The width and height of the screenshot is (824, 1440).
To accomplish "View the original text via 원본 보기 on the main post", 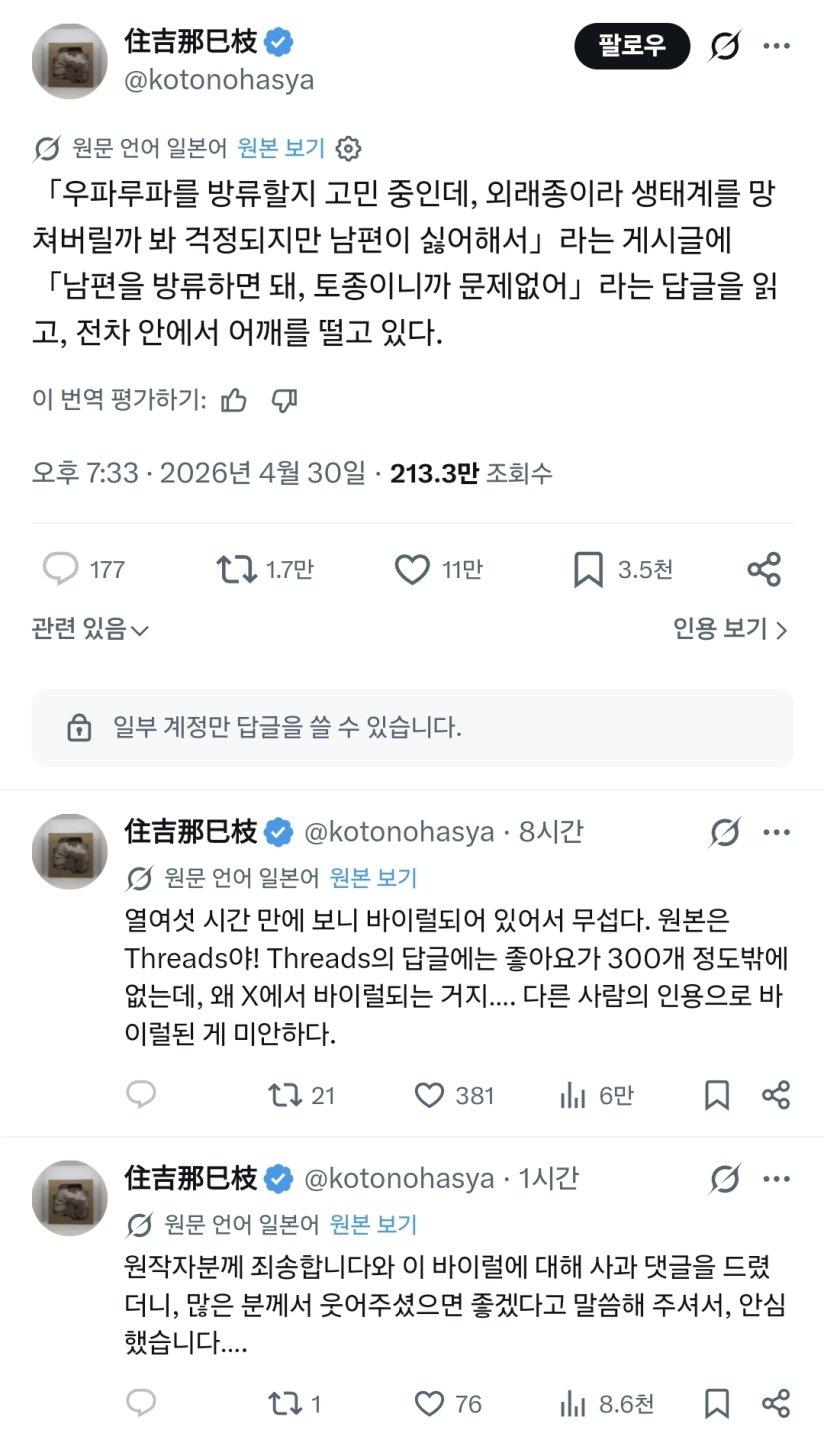I will tap(281, 149).
